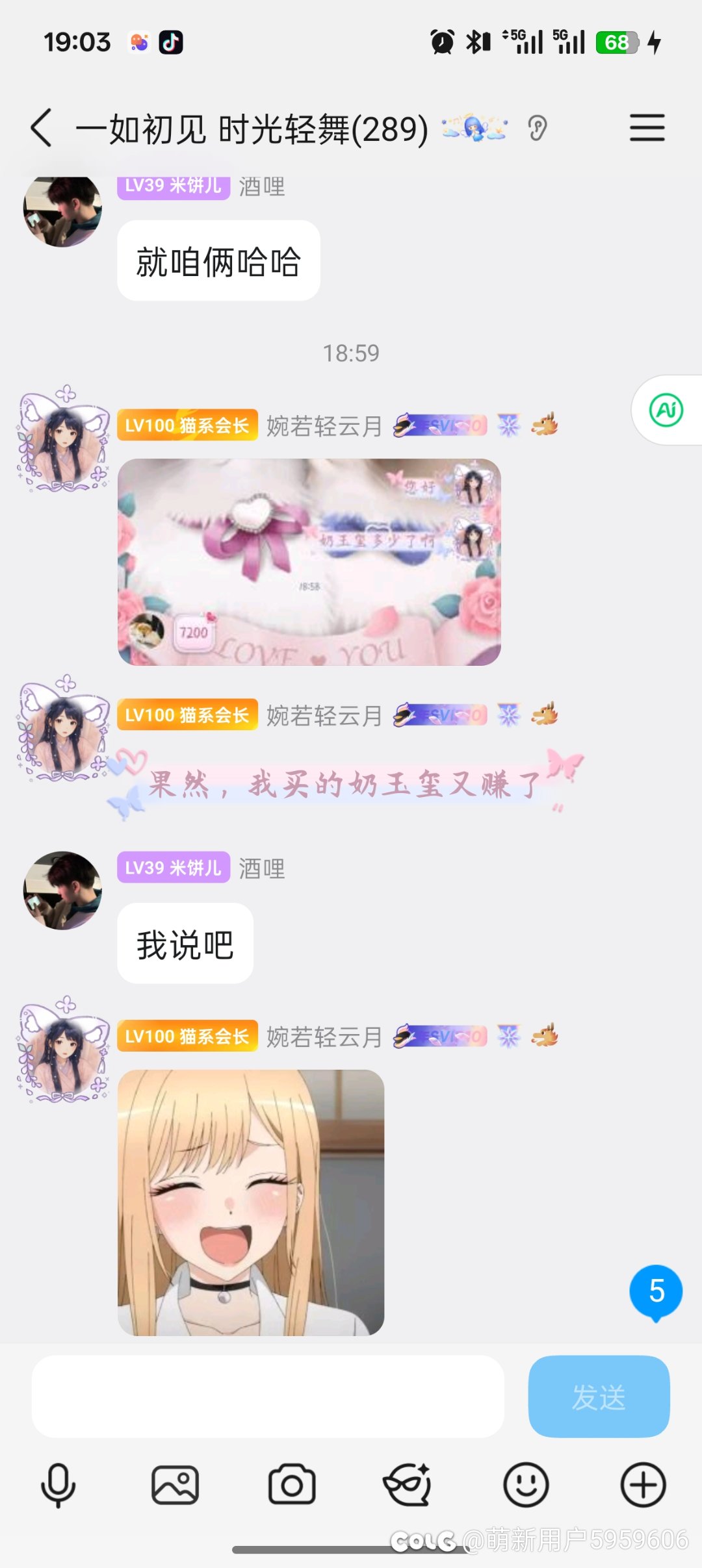Go back from the group chat
This screenshot has width=702, height=1568.
click(x=42, y=128)
